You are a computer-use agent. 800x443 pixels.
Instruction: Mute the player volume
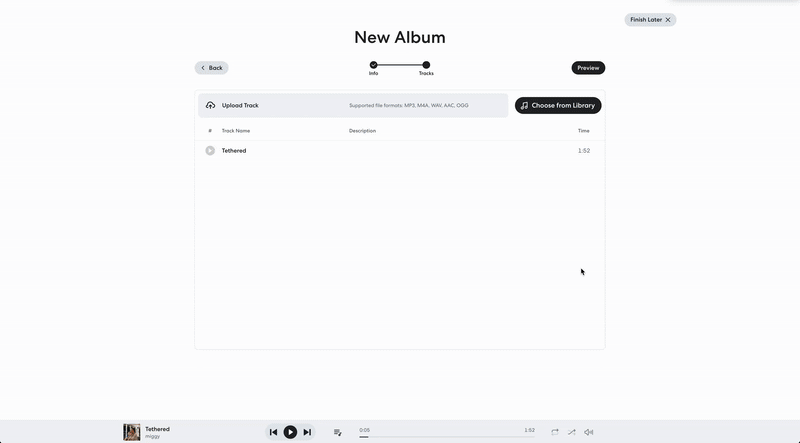[588, 432]
